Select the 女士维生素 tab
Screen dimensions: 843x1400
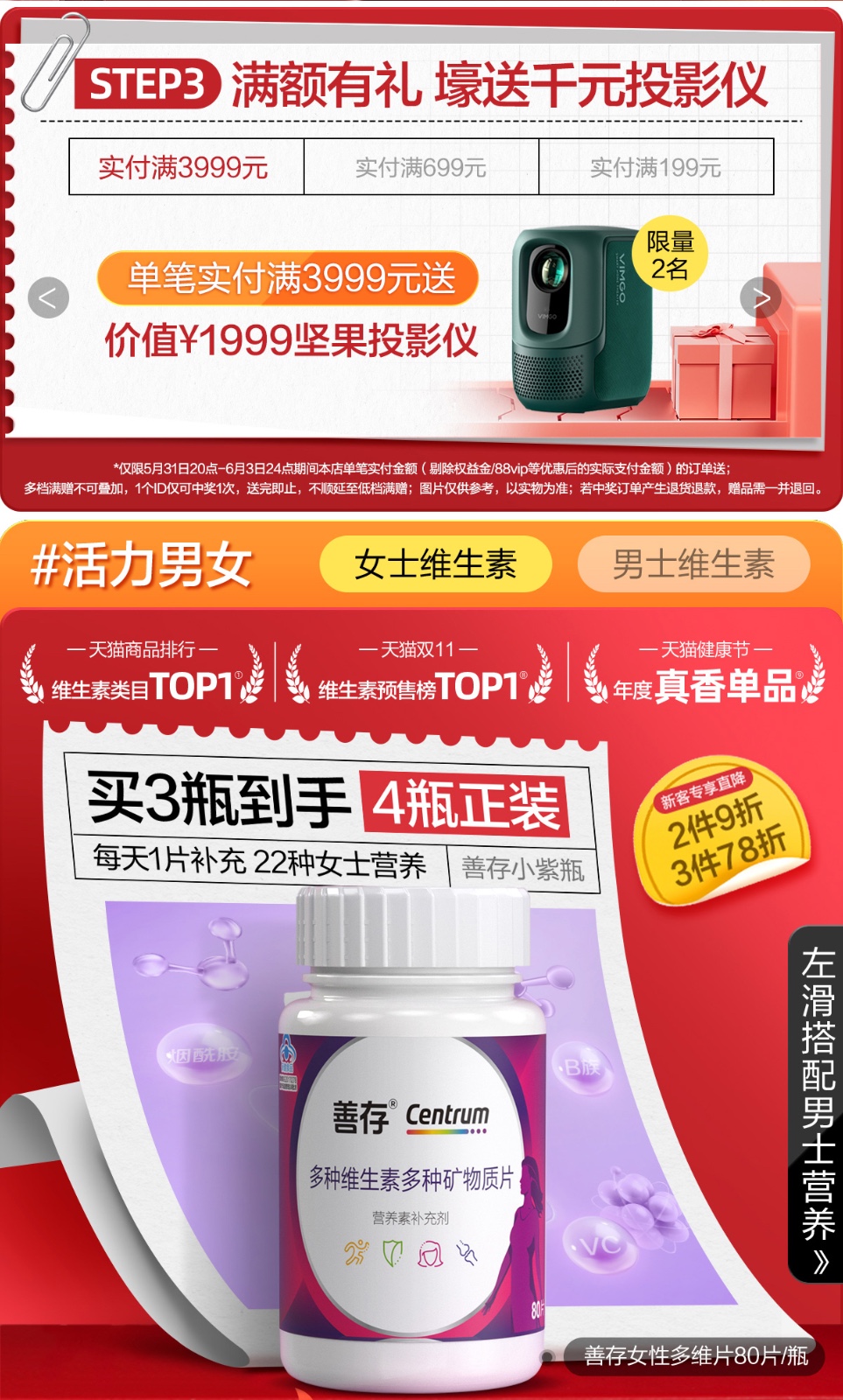click(435, 564)
